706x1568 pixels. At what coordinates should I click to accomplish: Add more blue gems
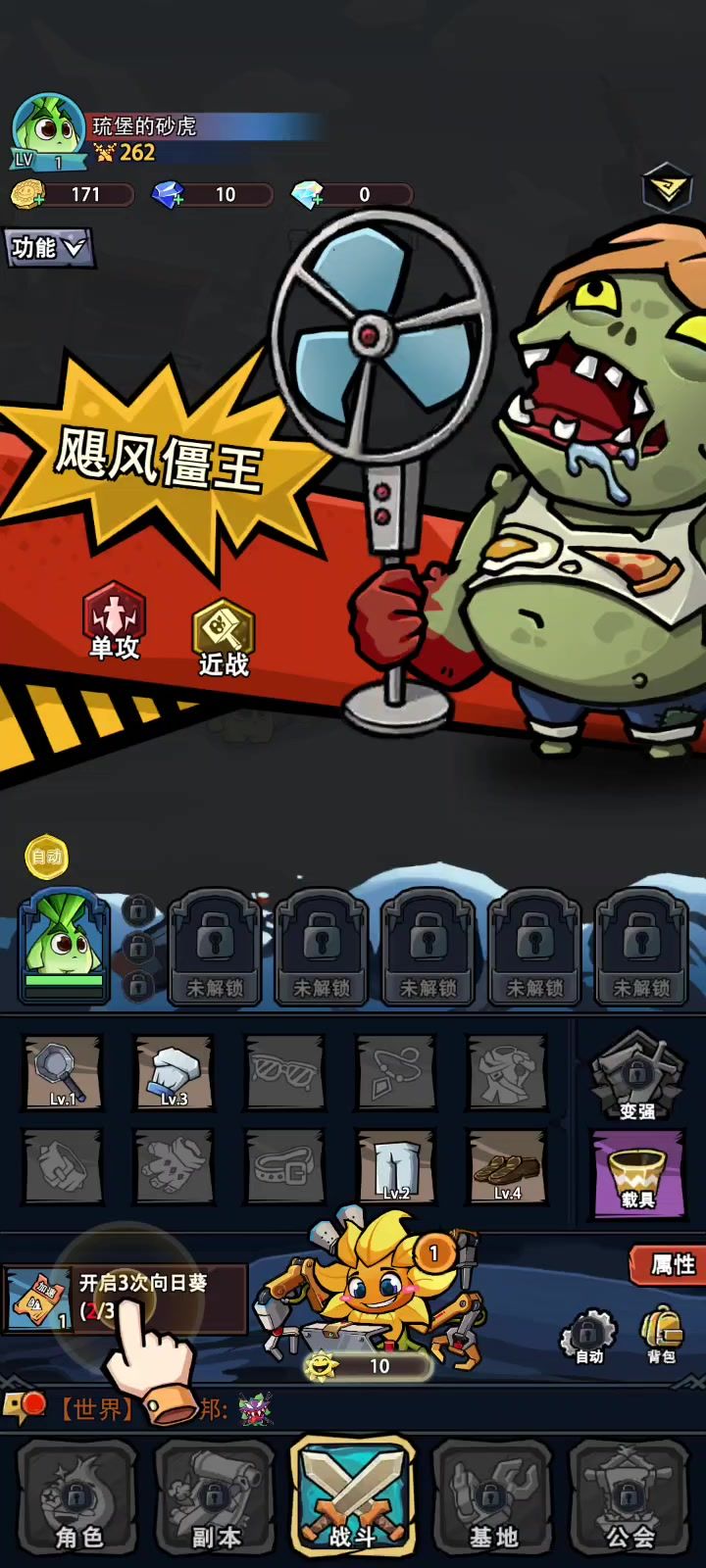[x=168, y=194]
